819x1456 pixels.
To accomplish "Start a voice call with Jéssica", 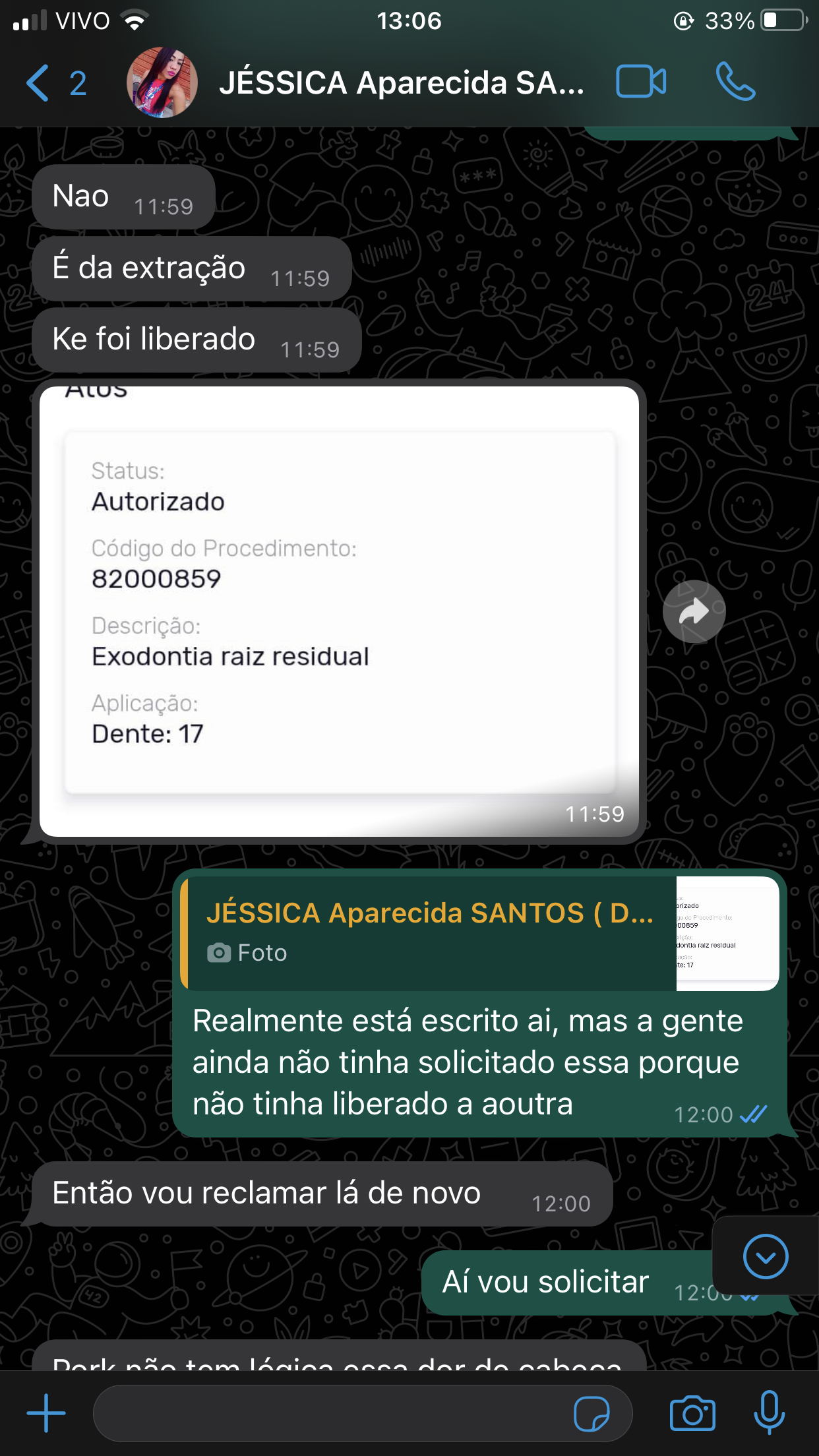I will (735, 82).
